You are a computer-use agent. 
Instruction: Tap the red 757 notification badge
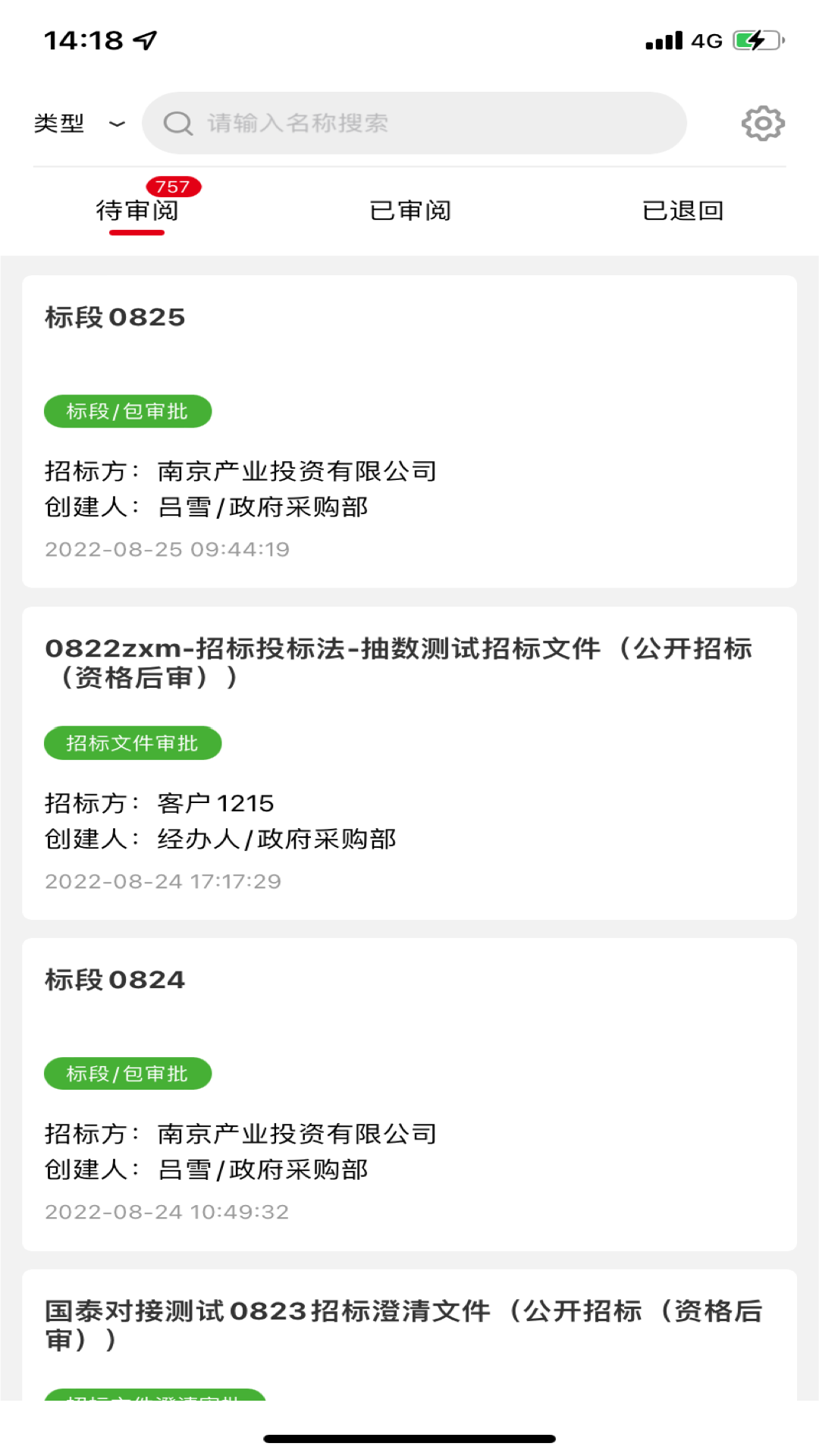coord(172,187)
